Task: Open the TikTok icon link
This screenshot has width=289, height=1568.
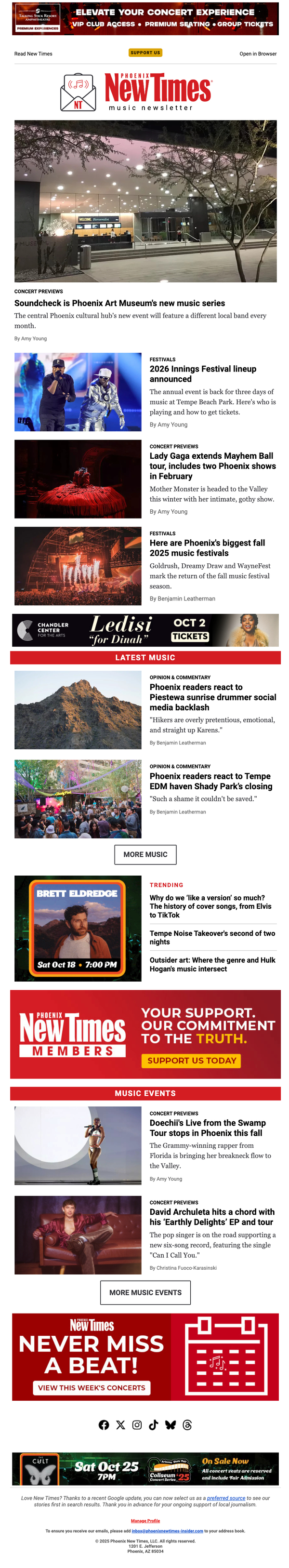Action: (153, 1425)
